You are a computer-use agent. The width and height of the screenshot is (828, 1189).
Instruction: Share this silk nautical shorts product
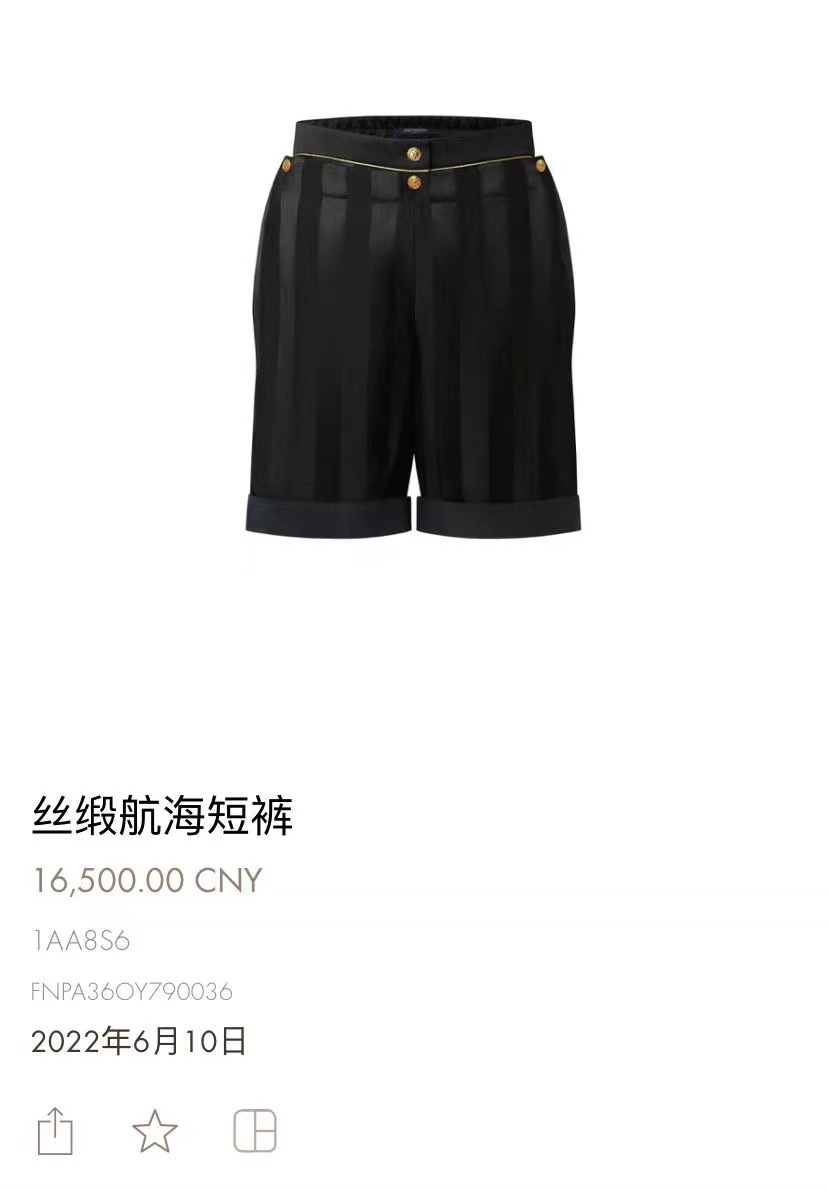click(55, 1131)
